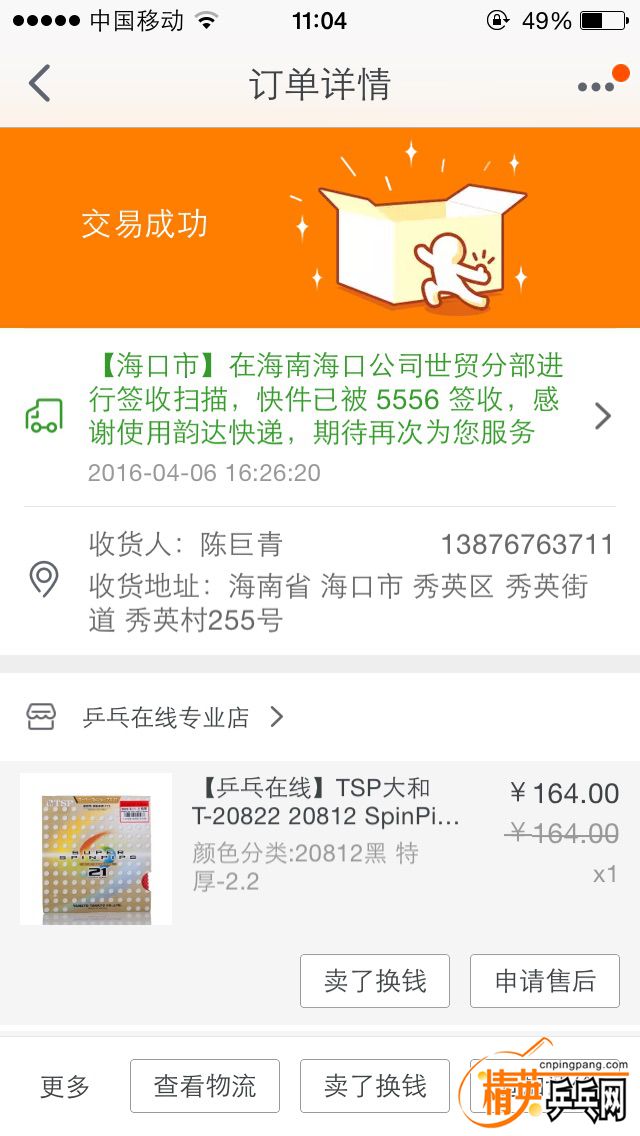Open the 乒乓在线专业店 shop page
The width and height of the screenshot is (640, 1136).
[165, 717]
